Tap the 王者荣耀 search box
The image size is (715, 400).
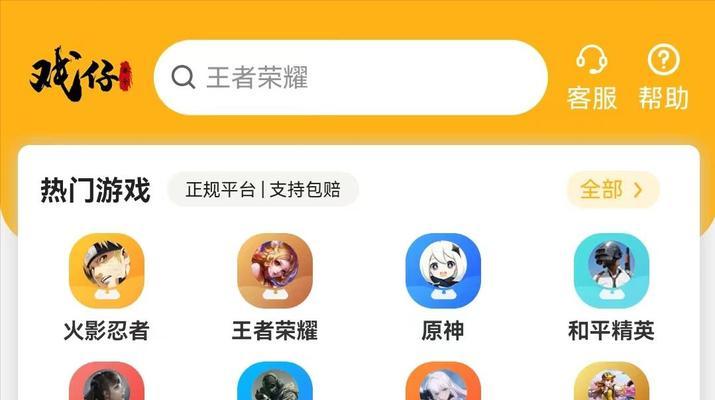(350, 77)
